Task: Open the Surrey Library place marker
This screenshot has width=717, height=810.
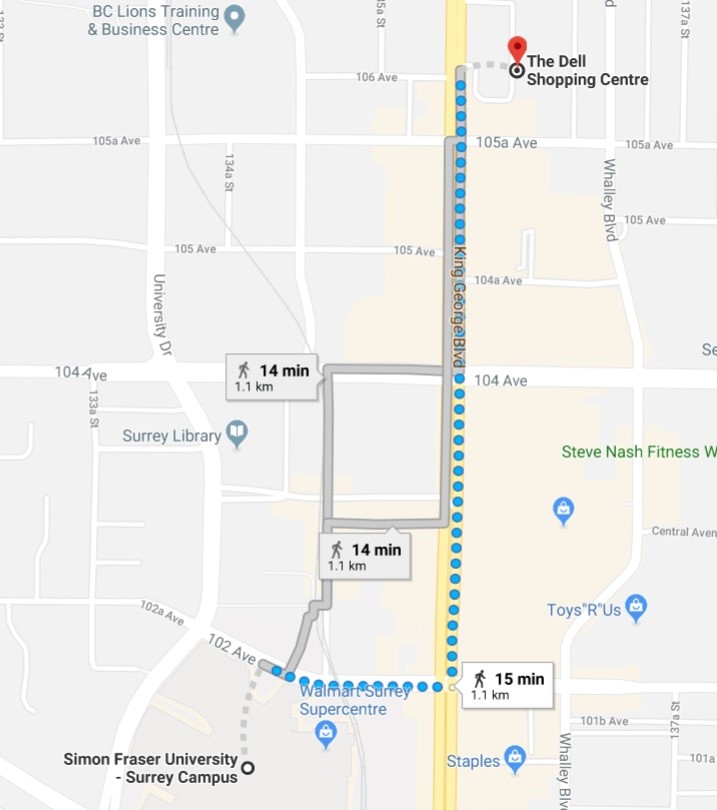Action: (x=237, y=433)
